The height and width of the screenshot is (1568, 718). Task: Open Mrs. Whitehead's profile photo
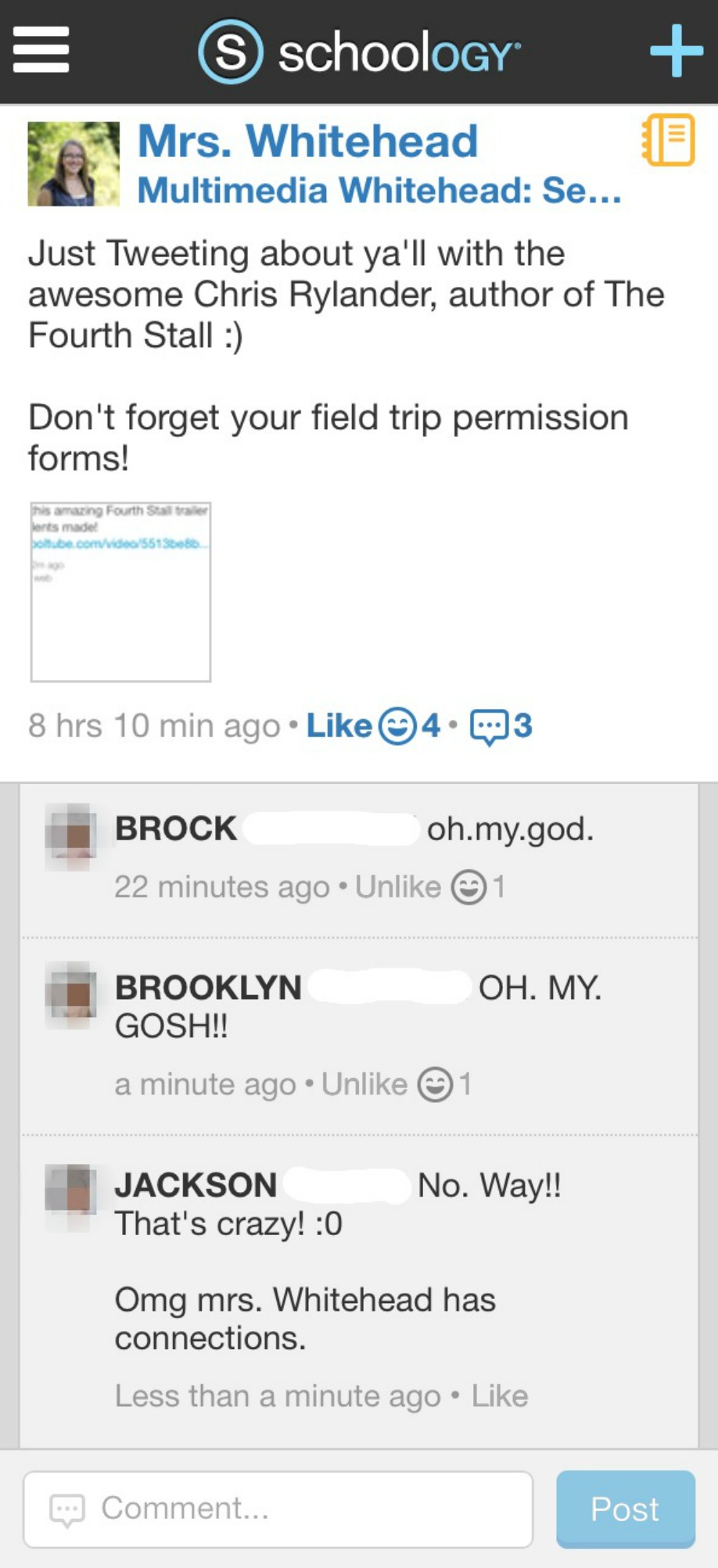(74, 164)
